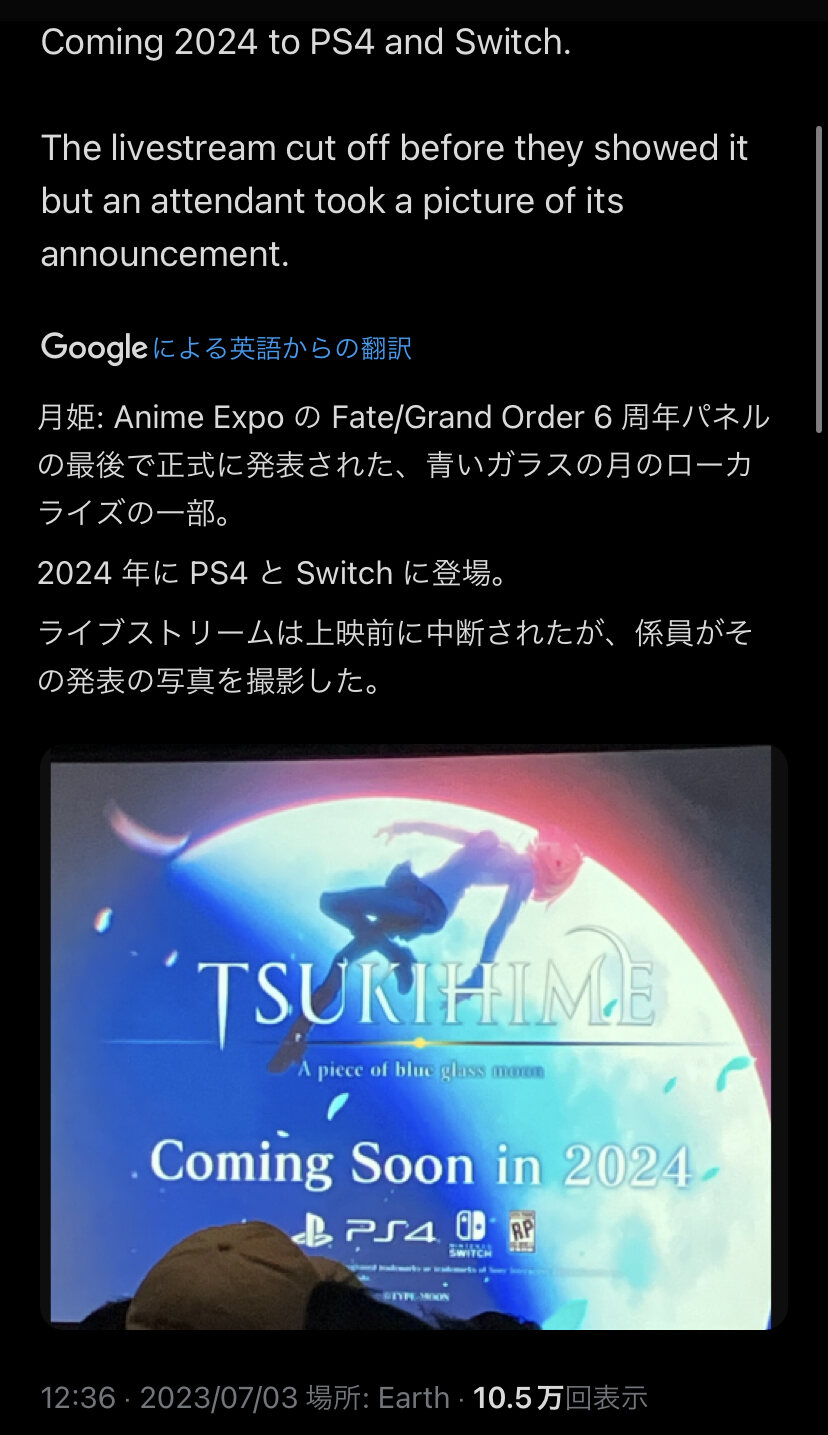The width and height of the screenshot is (828, 1435).
Task: View the 10.5万 view count details
Action: tap(560, 1397)
